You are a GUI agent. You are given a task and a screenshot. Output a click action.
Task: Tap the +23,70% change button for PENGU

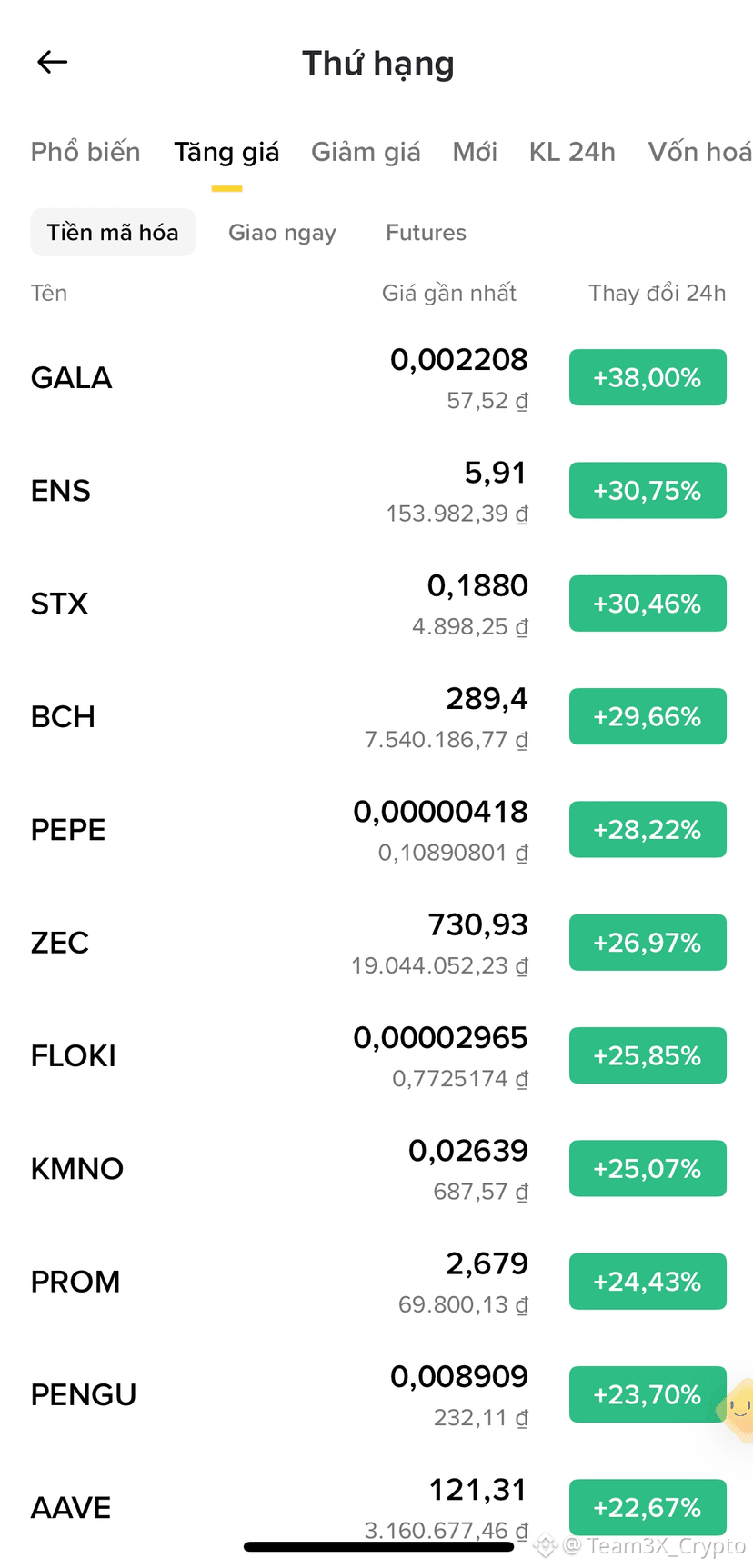coord(648,1394)
